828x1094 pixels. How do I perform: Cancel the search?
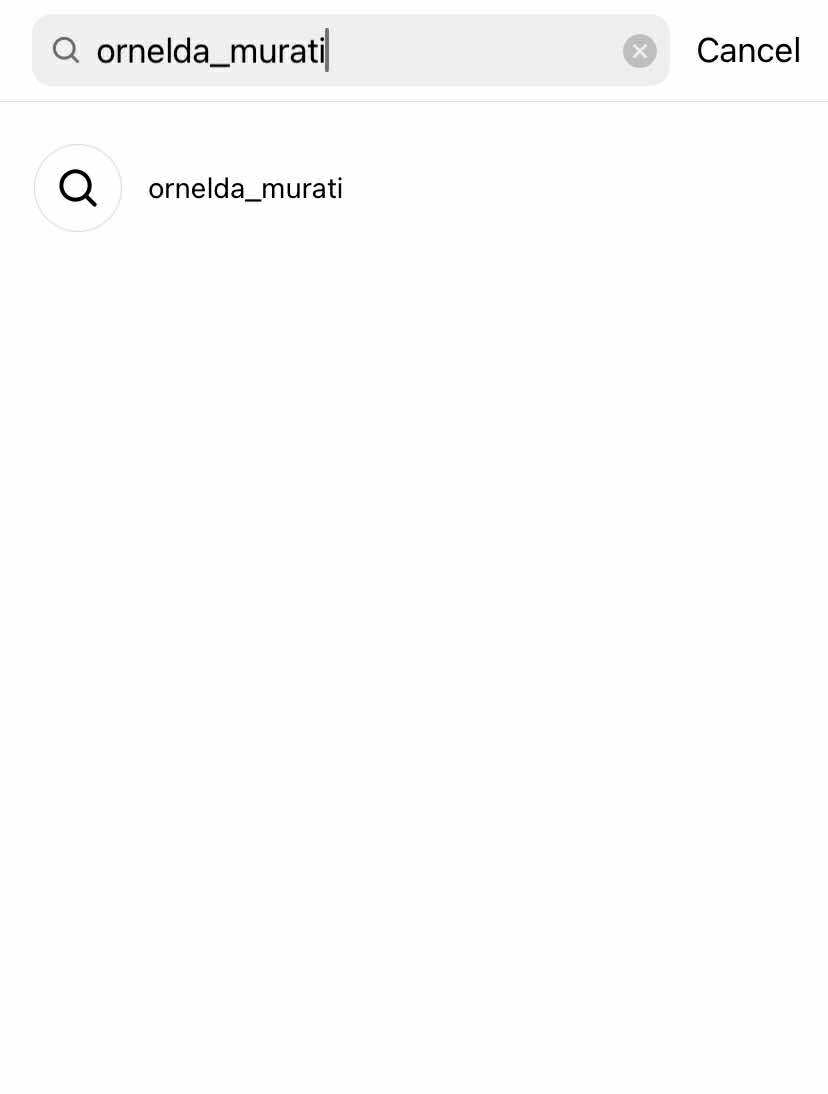(748, 50)
